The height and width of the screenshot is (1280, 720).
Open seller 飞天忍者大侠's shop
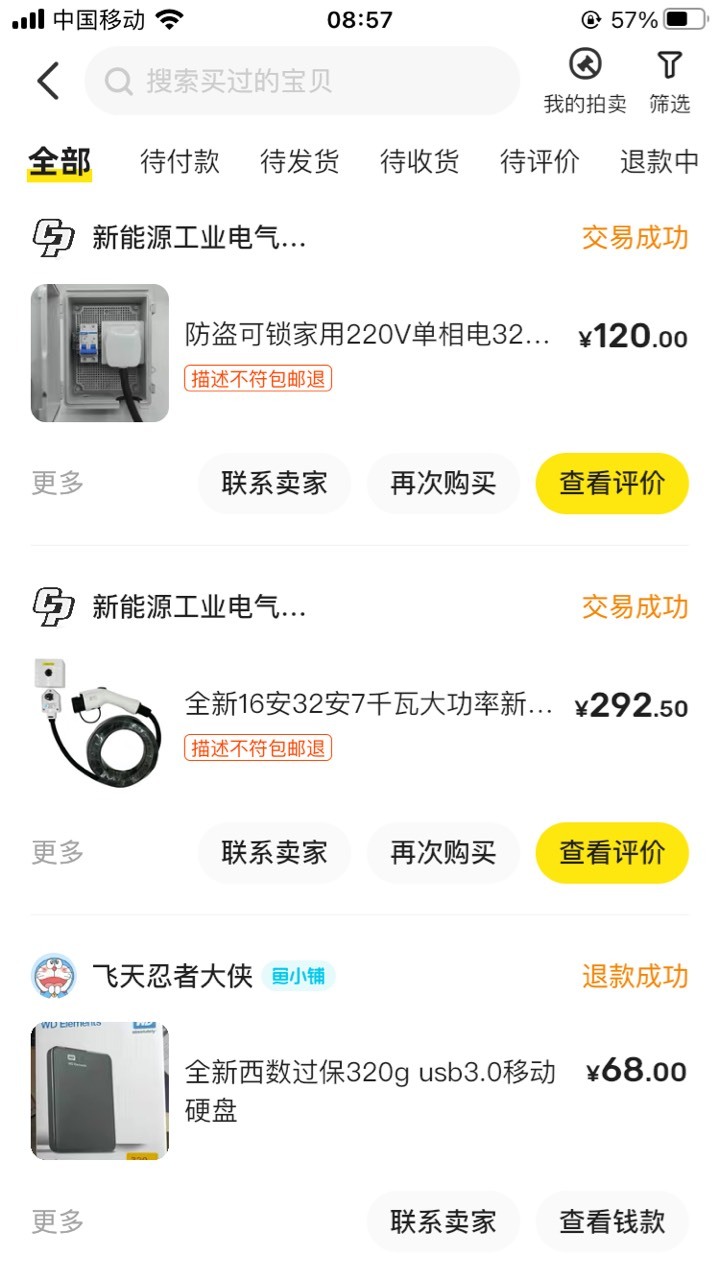pyautogui.click(x=172, y=976)
